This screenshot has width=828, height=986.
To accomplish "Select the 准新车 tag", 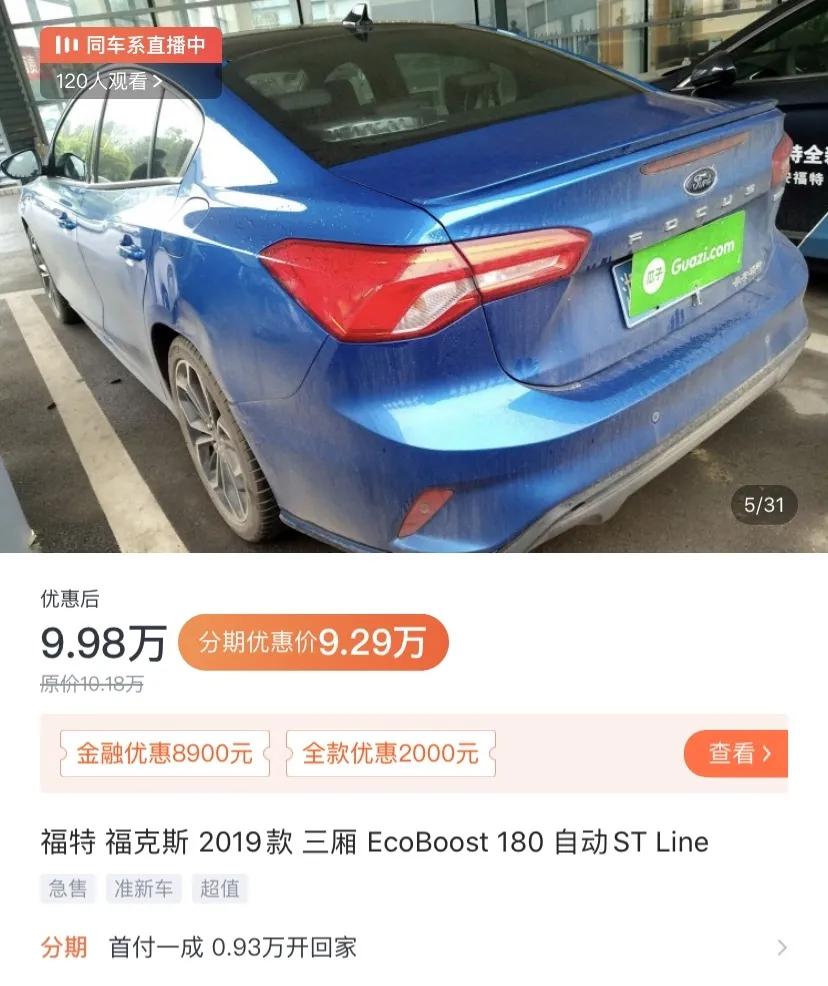I will pos(143,888).
